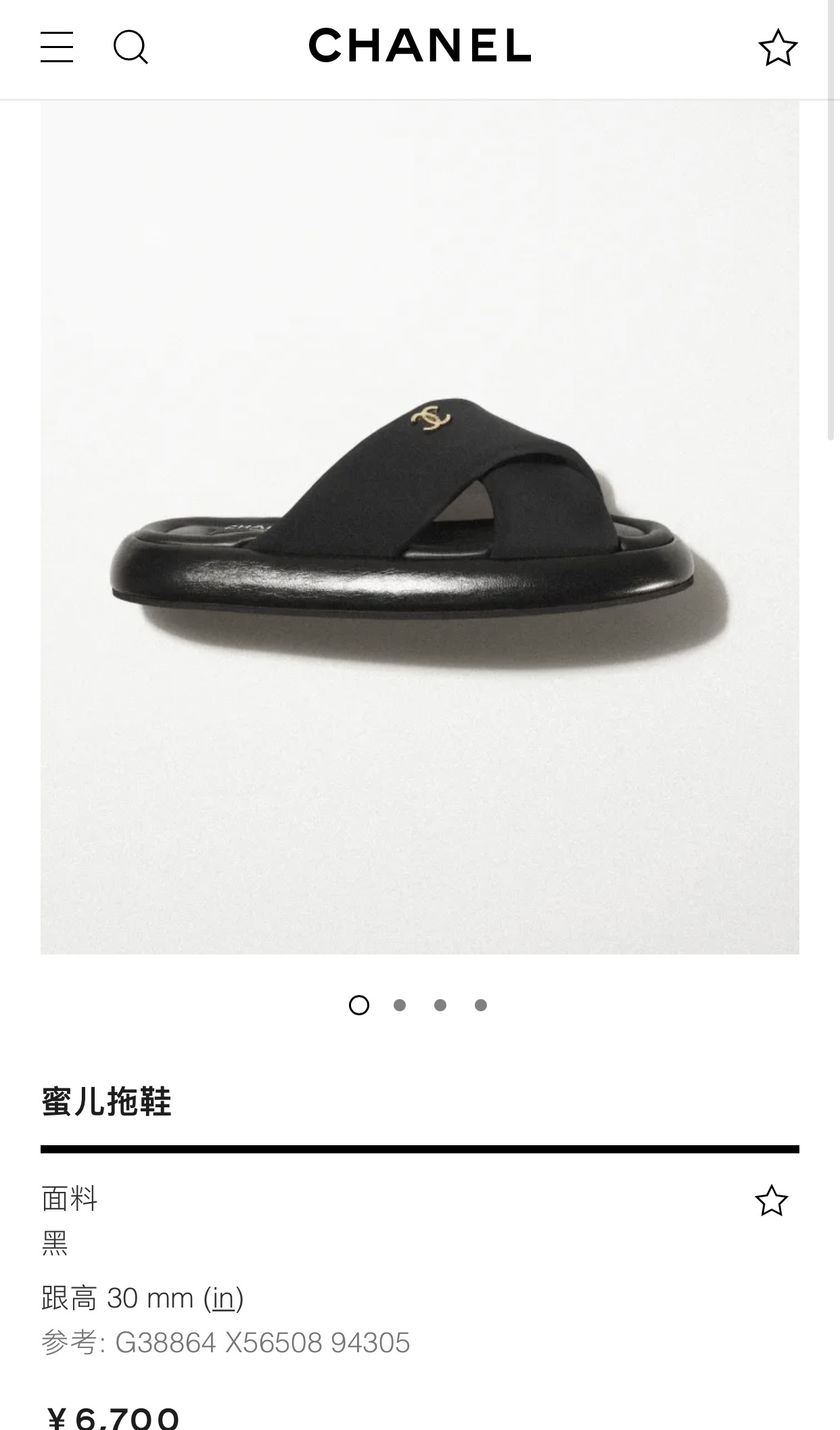Add 蜜儿拖鞋 to wishlist
This screenshot has width=840, height=1430.
[x=771, y=1201]
